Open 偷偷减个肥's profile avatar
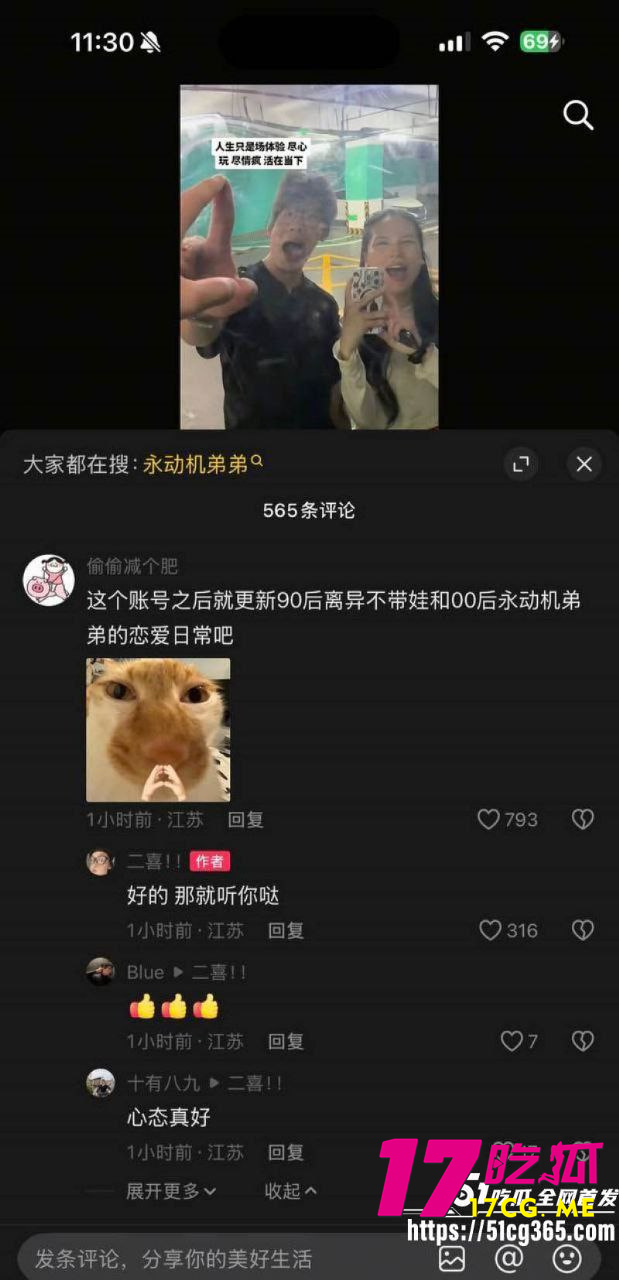This screenshot has width=619, height=1280. [x=50, y=580]
